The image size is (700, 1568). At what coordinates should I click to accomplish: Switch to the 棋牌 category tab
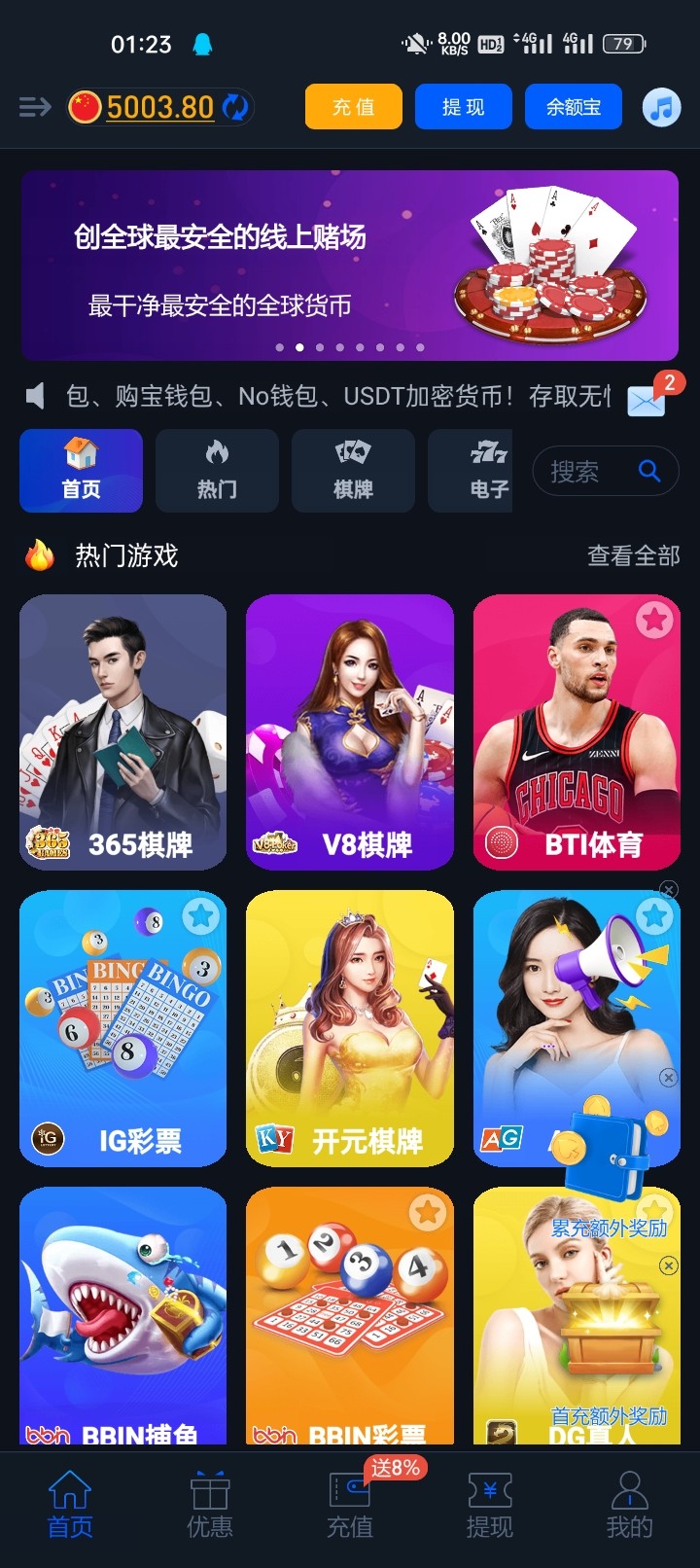[353, 471]
